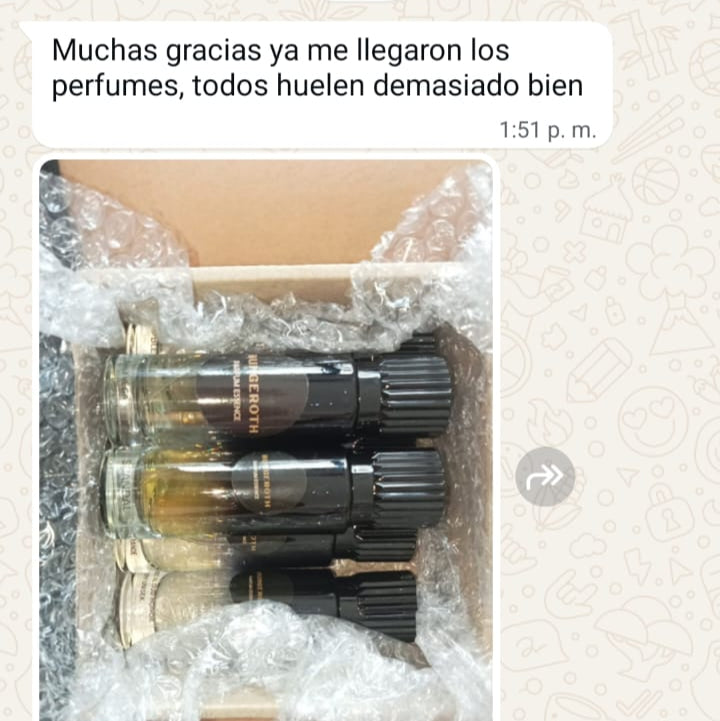The width and height of the screenshot is (720, 721).
Task: Open the received perfumes photo
Action: click(266, 440)
